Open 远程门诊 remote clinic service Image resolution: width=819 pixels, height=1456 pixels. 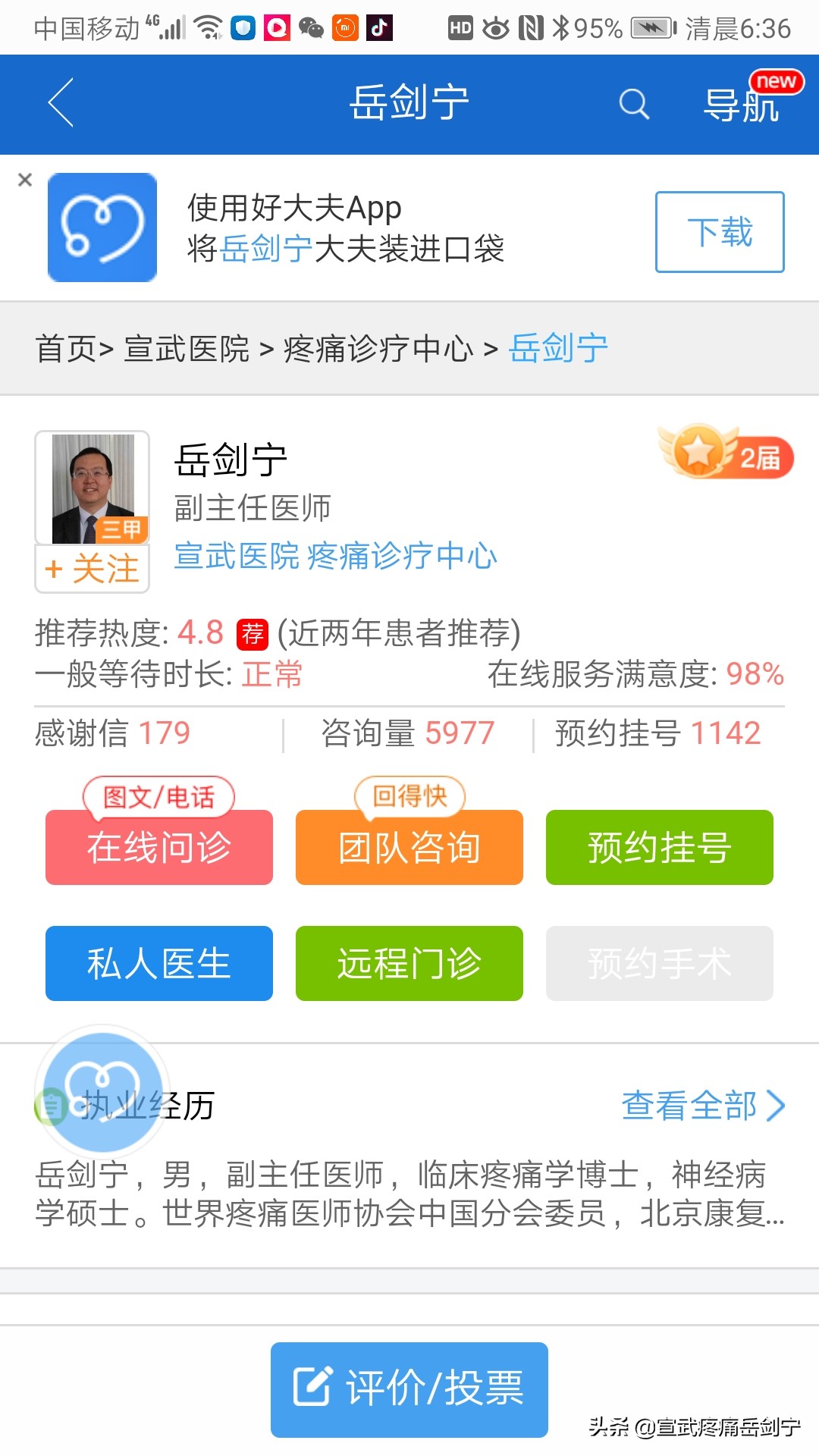pos(409,964)
